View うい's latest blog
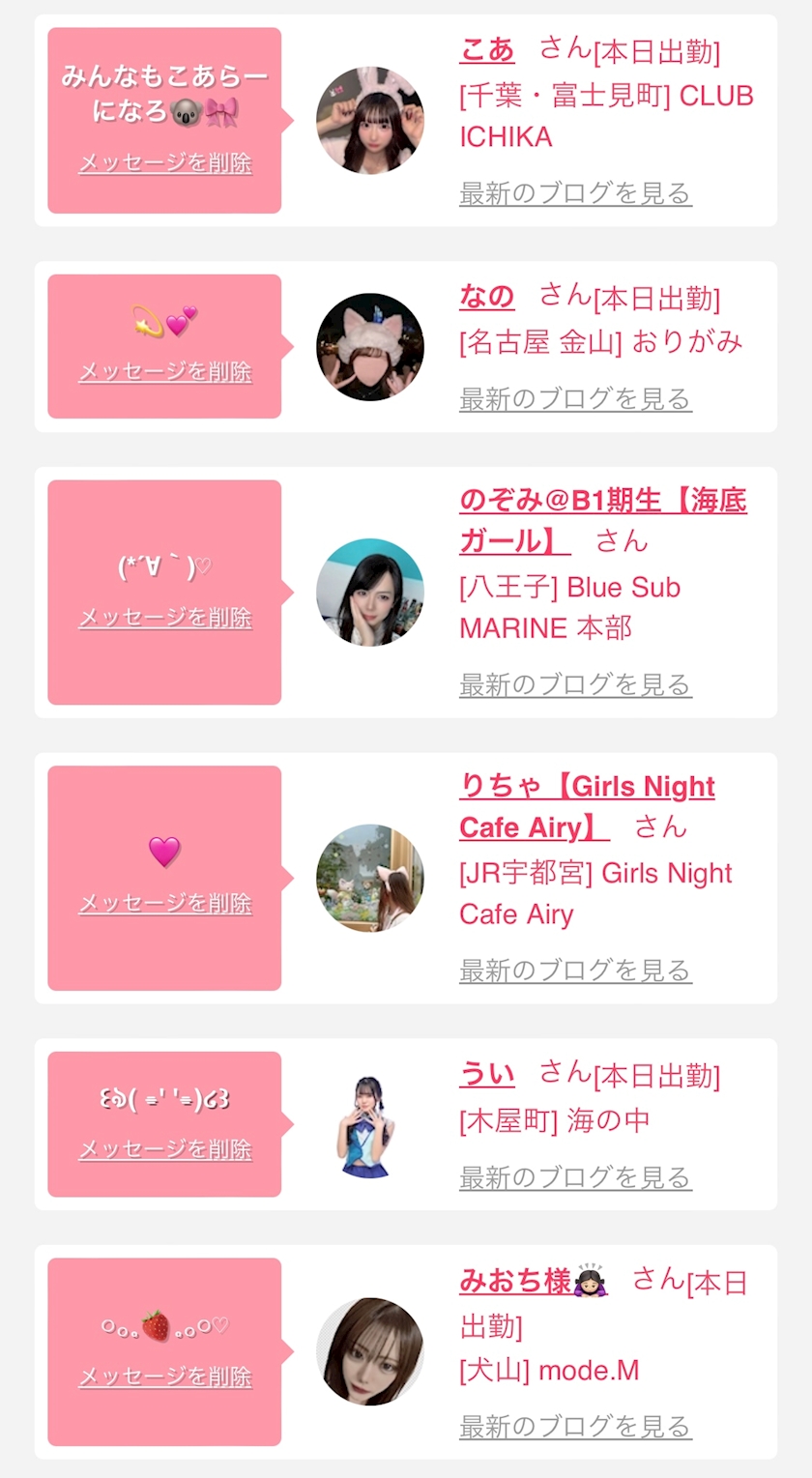 575,1177
